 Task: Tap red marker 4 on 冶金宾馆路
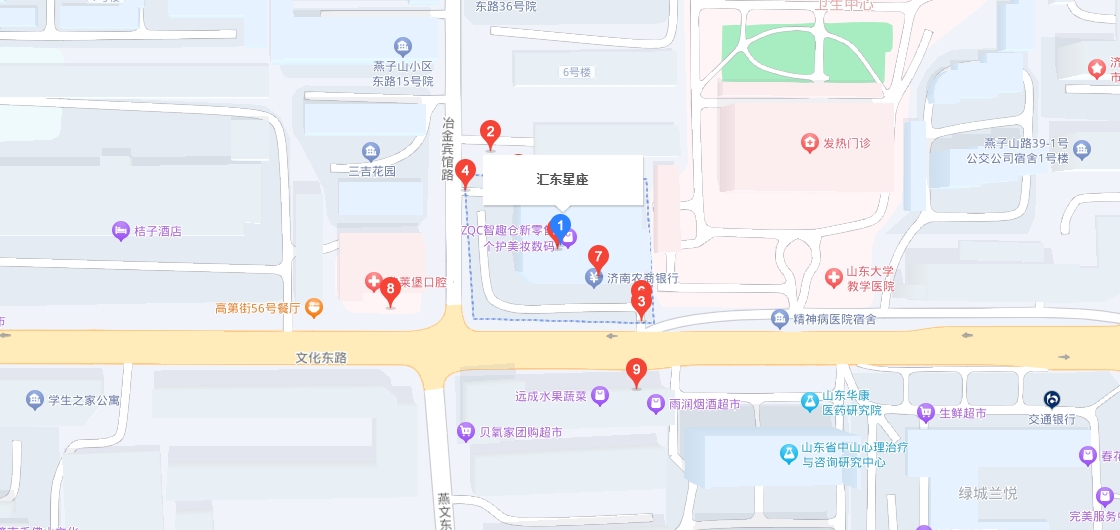(465, 171)
